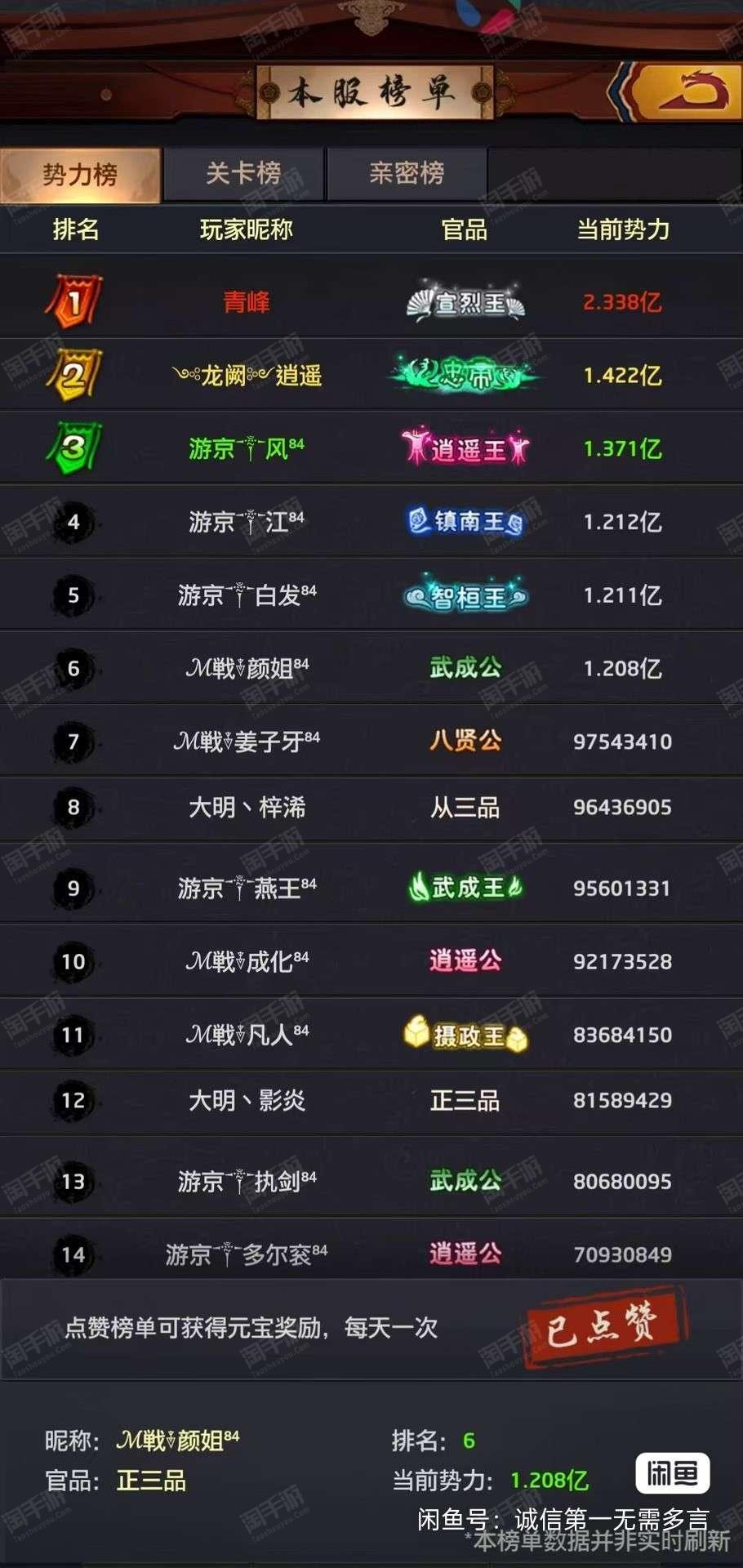The image size is (743, 1568).
Task: View 游京燕王's entry
Action: 371,888
